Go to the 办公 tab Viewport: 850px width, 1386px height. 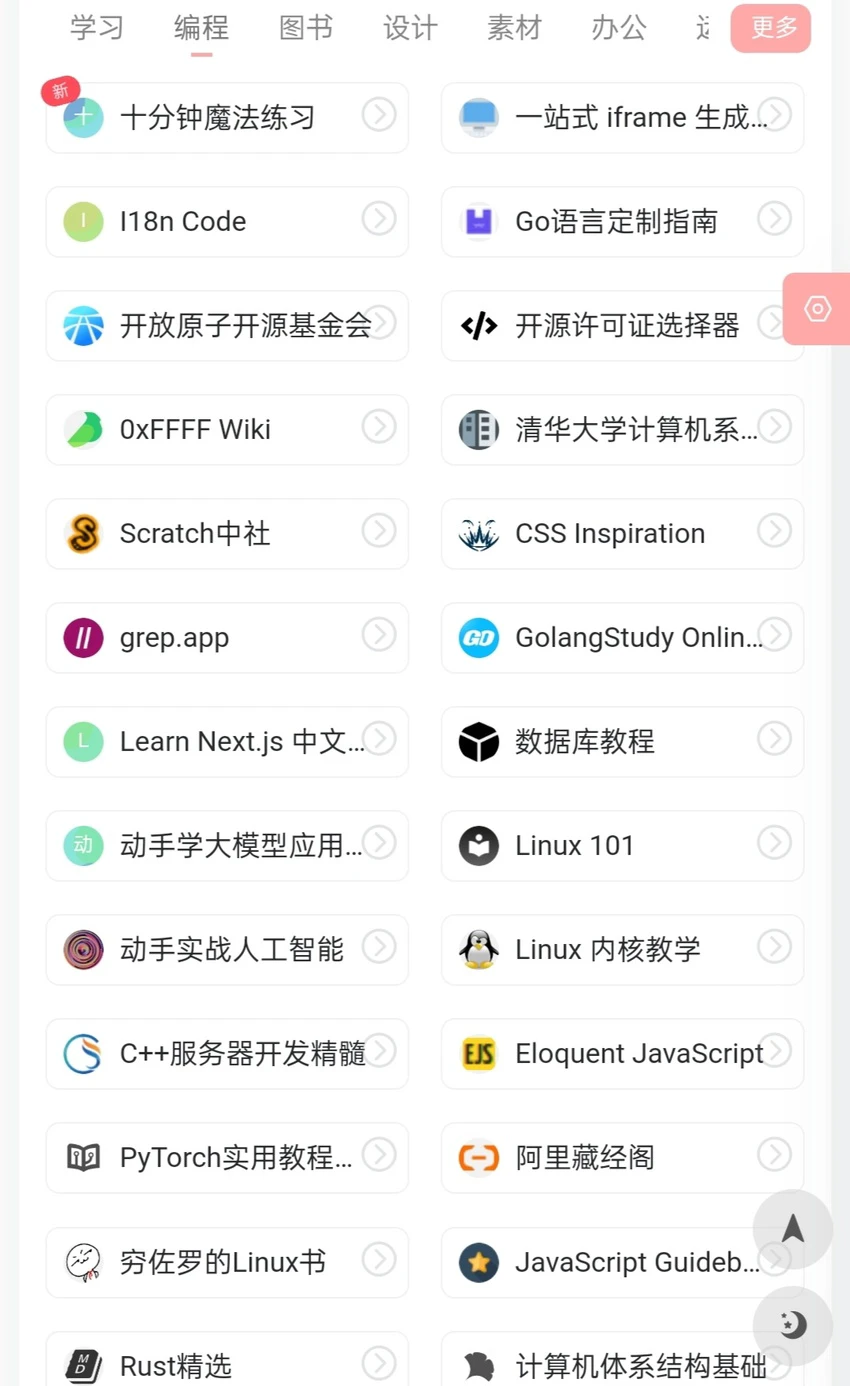pos(618,28)
